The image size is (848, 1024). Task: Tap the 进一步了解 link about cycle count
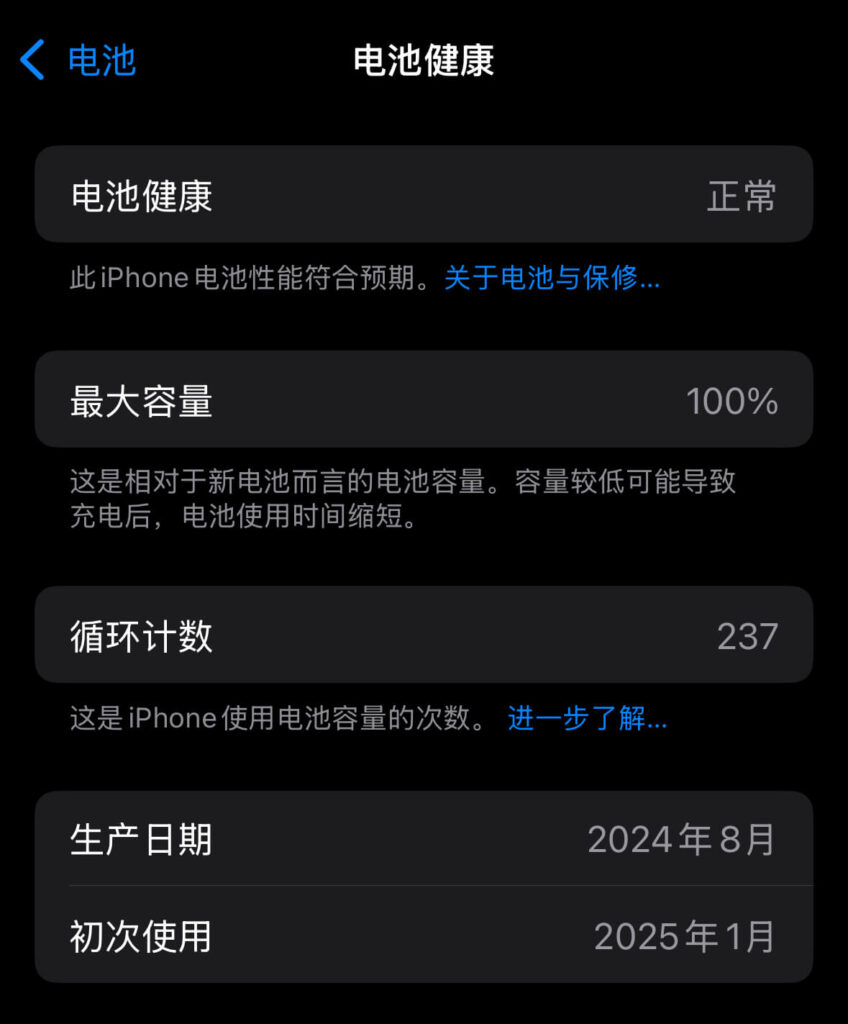point(587,718)
